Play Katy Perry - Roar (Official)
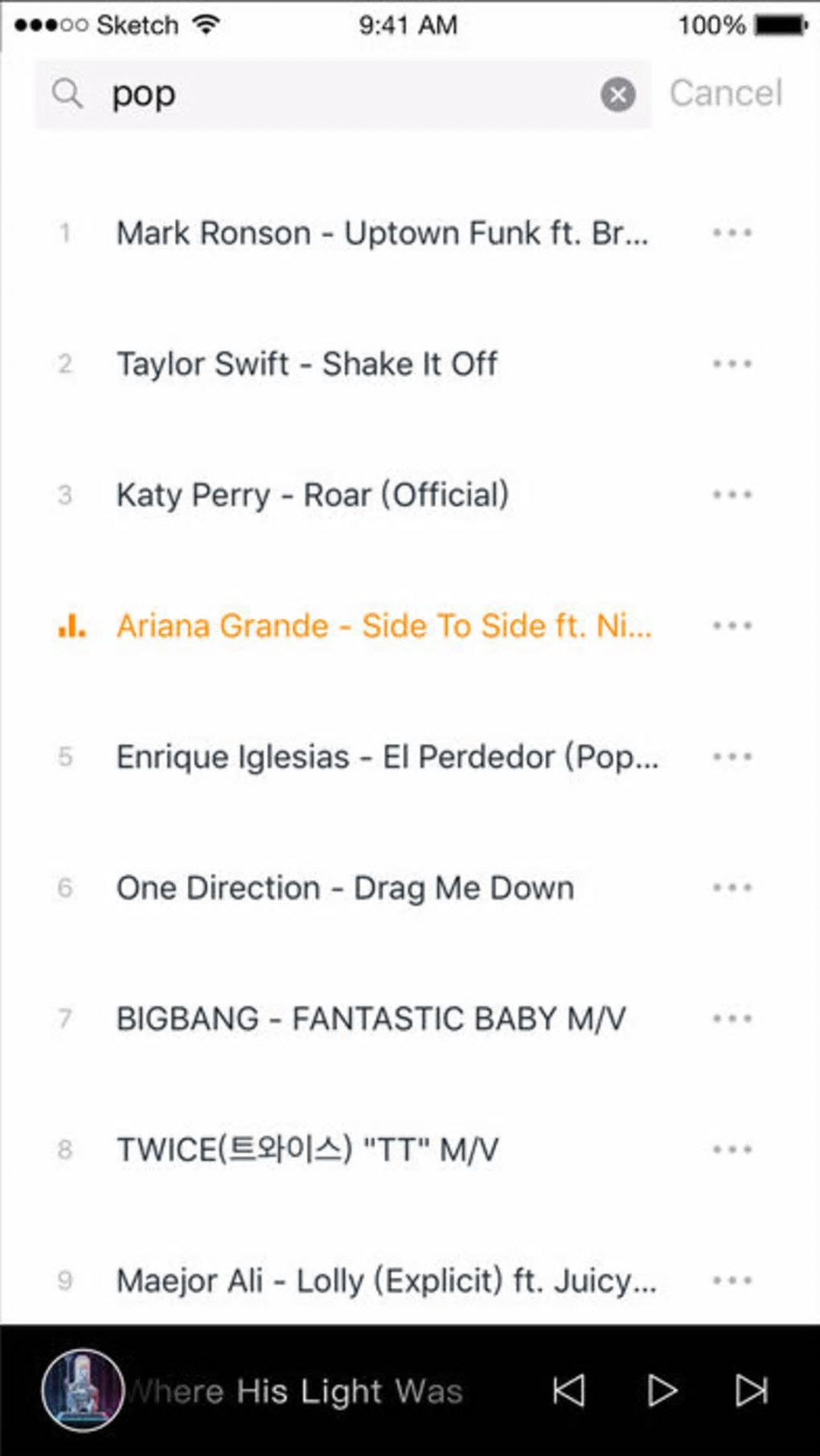 313,495
